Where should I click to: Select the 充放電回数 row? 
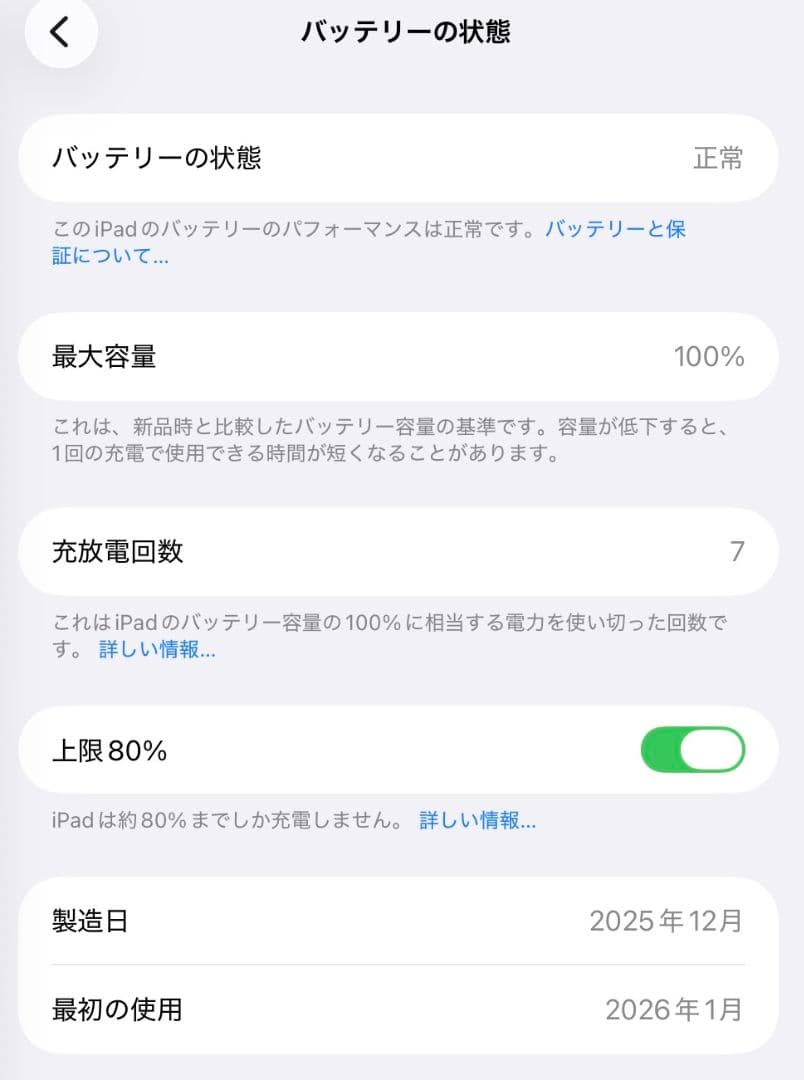click(400, 551)
